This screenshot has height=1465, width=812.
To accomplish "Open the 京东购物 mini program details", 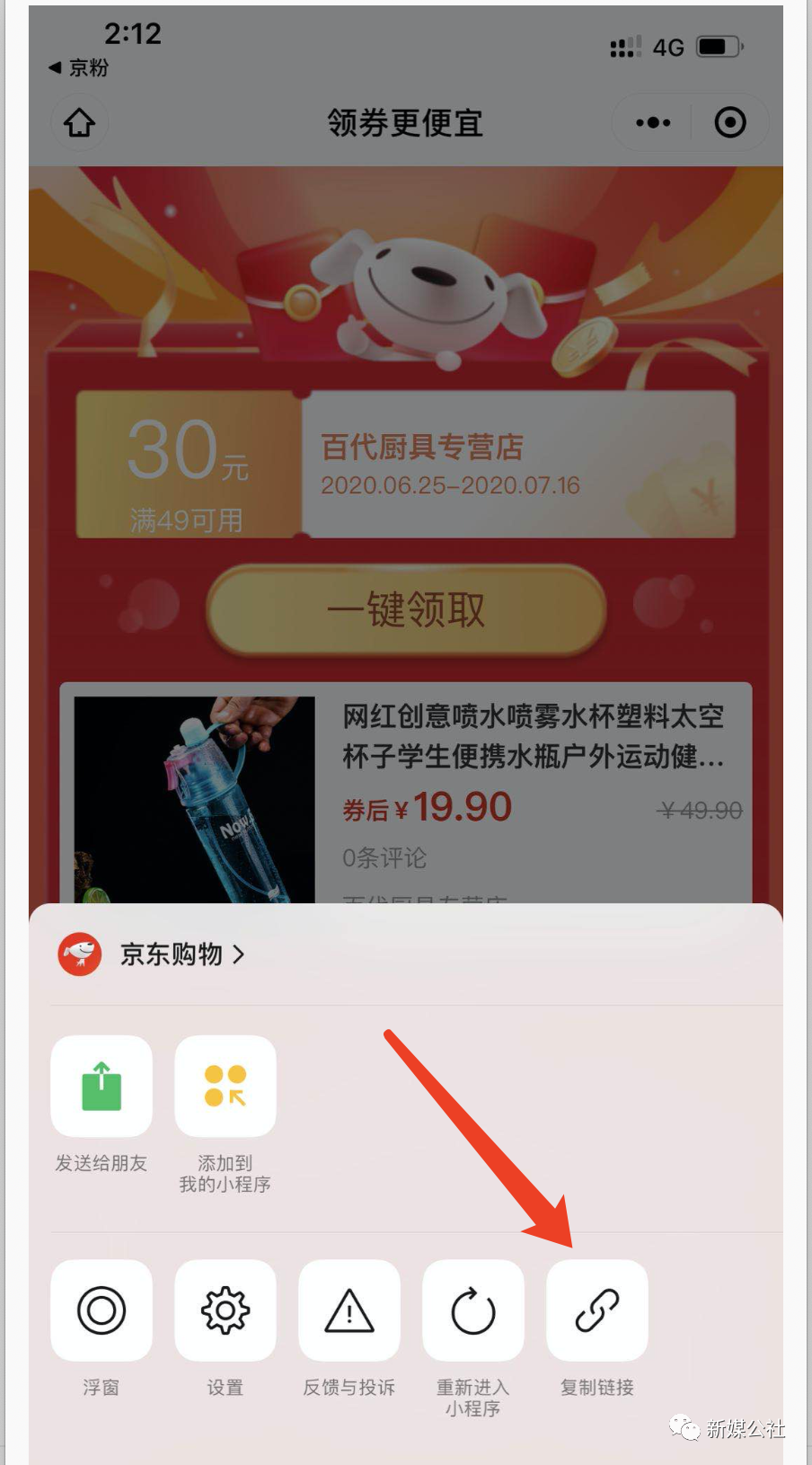I will pos(171,954).
